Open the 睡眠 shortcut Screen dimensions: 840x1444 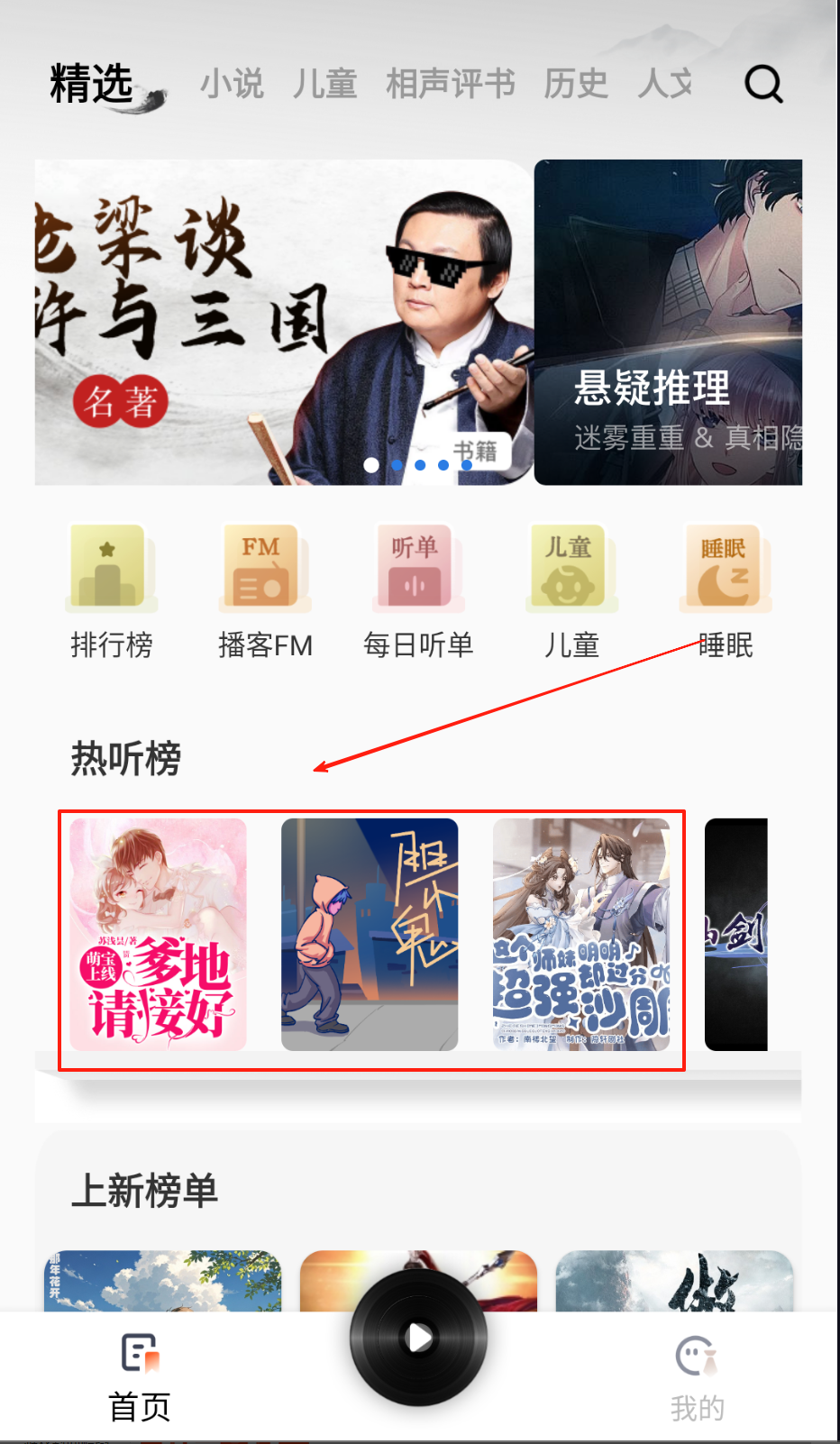click(725, 591)
